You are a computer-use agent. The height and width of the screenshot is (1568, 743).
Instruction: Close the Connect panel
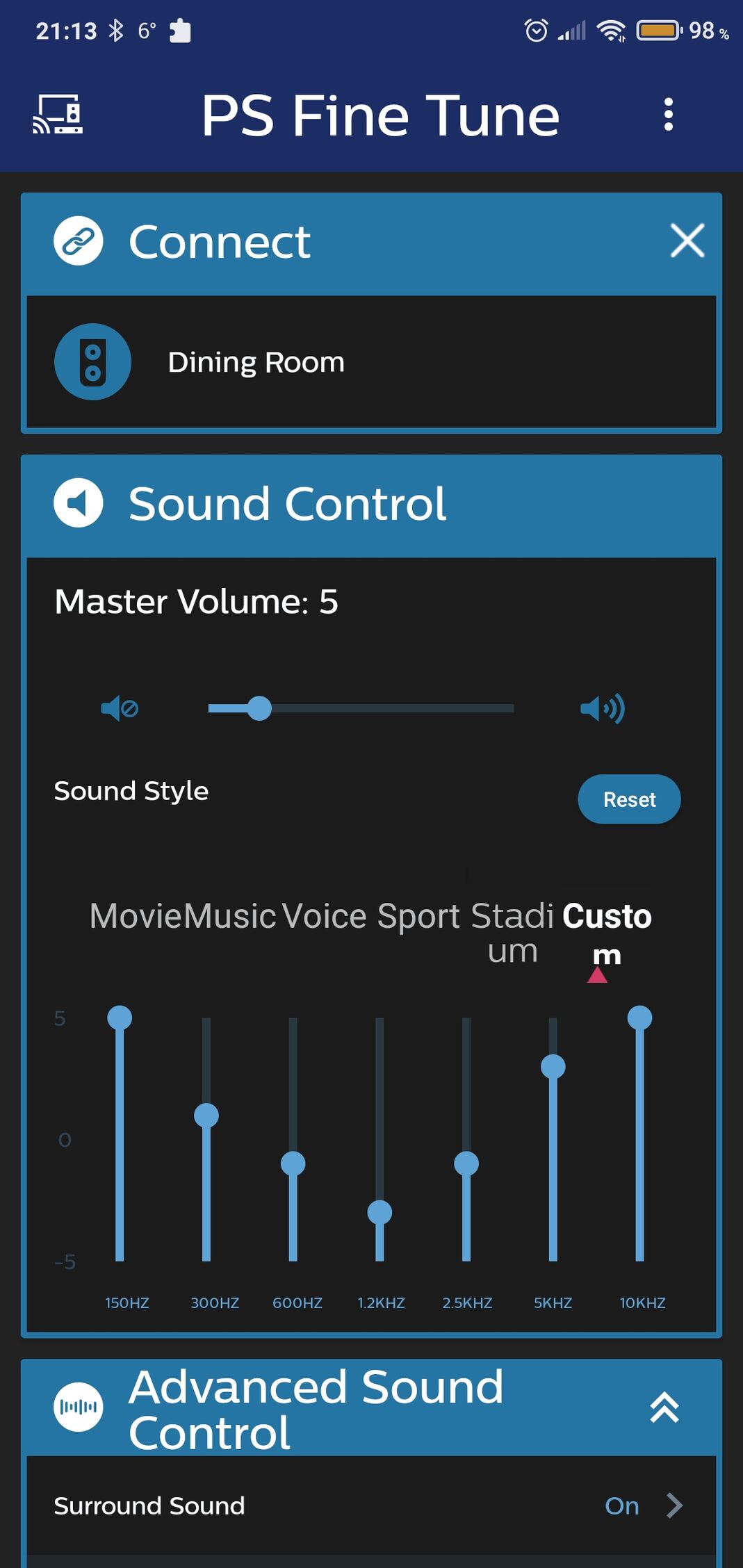(x=687, y=241)
